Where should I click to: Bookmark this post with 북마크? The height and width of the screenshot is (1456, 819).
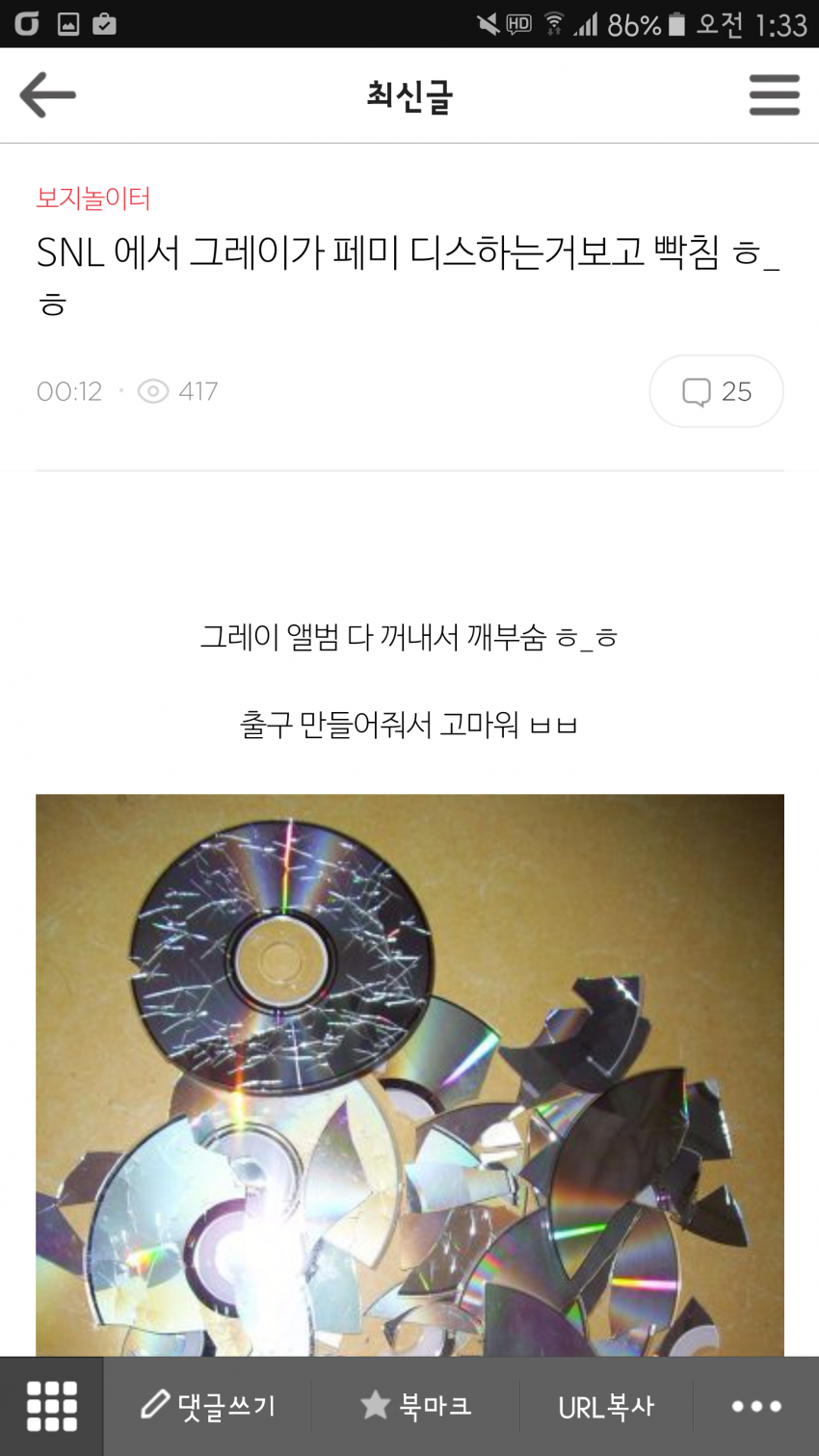click(416, 1406)
